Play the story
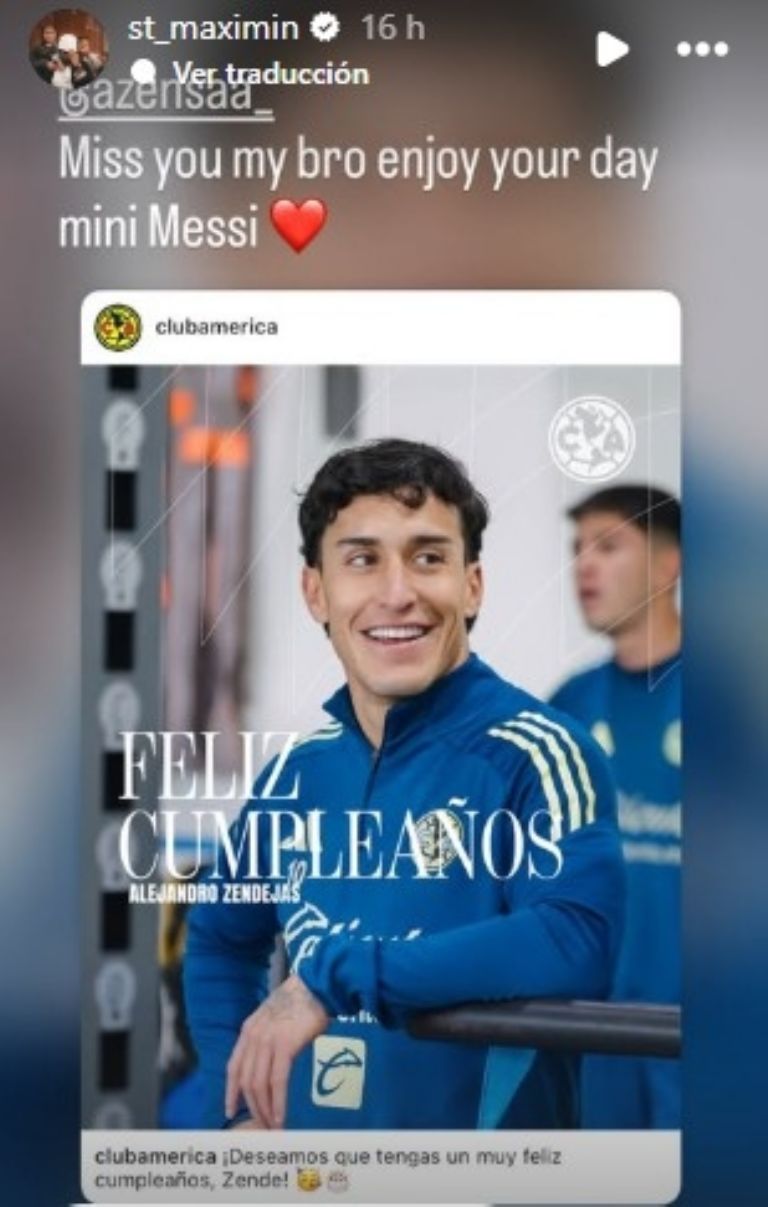This screenshot has width=768, height=1207. tap(612, 48)
